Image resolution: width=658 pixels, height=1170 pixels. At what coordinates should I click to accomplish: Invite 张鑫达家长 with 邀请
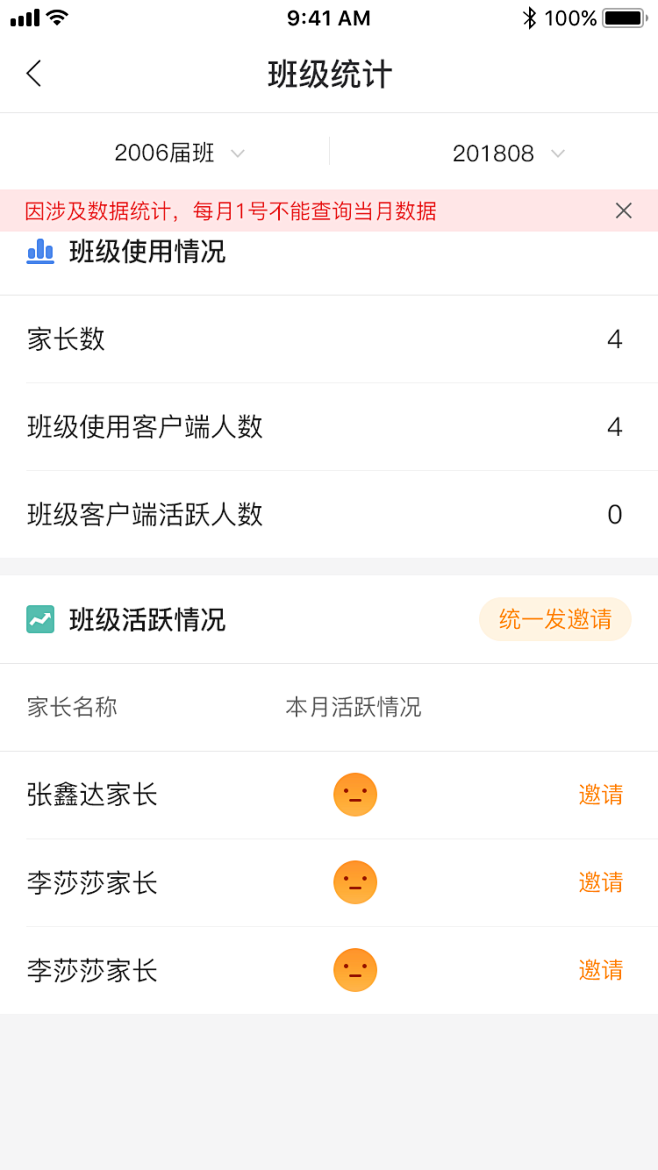(600, 795)
